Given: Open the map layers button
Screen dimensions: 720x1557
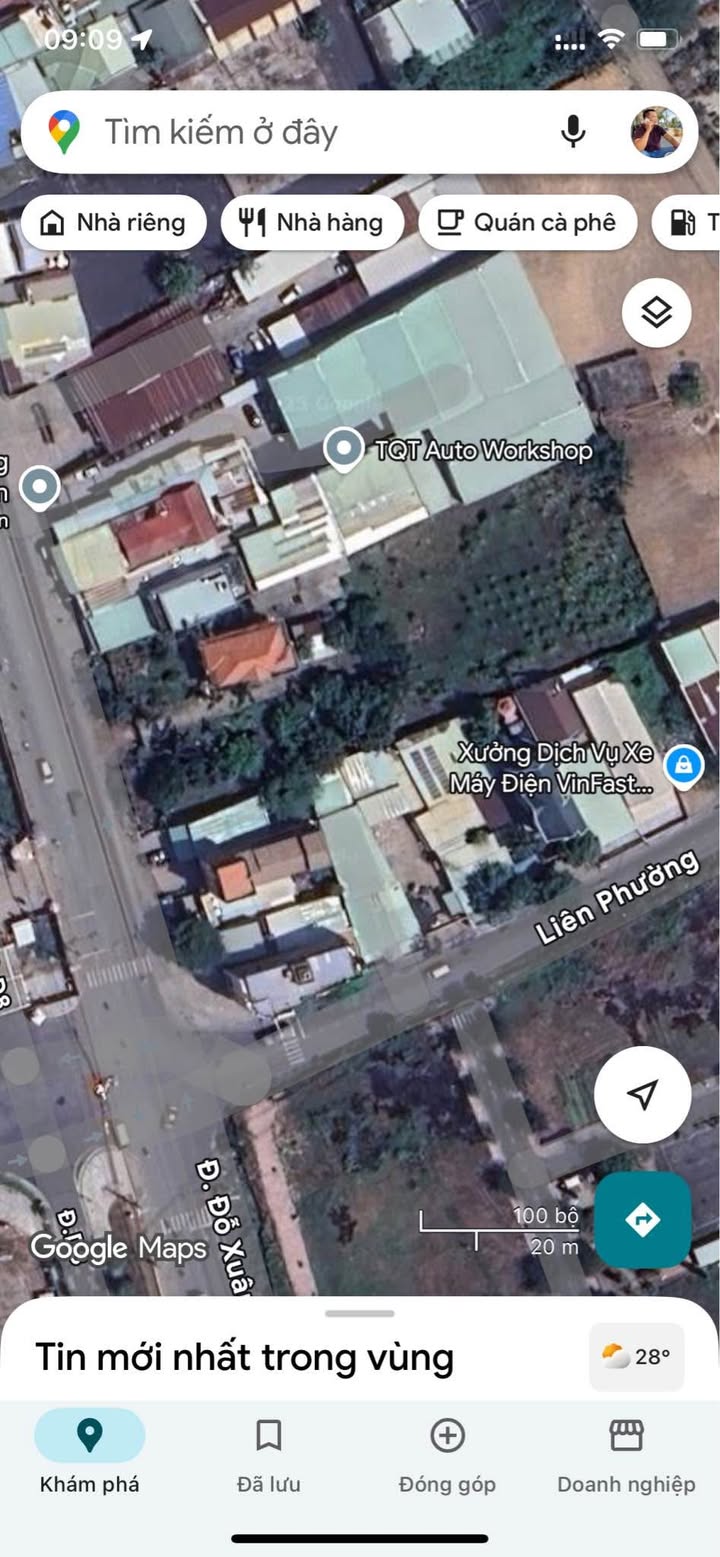Looking at the screenshot, I should [656, 313].
